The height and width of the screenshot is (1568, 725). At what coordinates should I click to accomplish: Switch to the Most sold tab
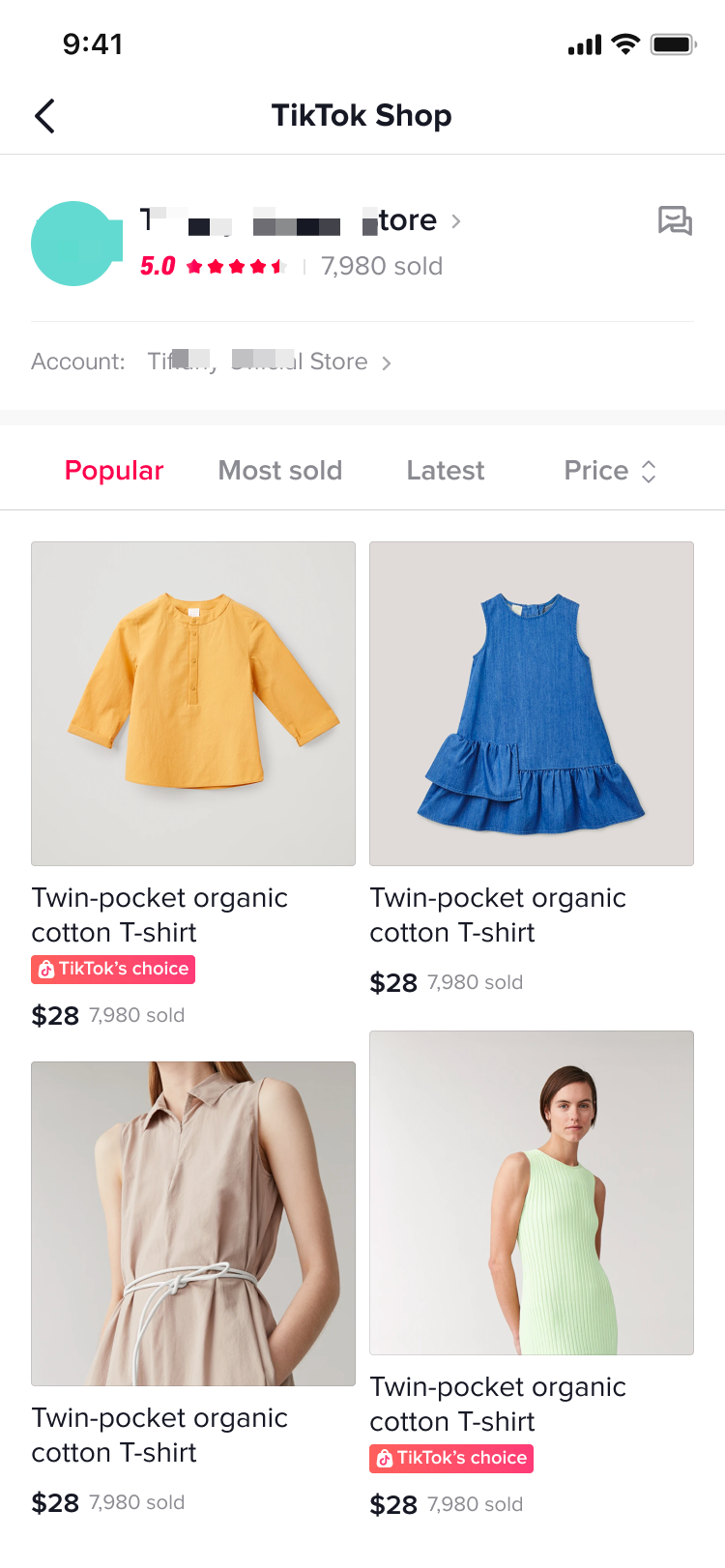click(280, 471)
